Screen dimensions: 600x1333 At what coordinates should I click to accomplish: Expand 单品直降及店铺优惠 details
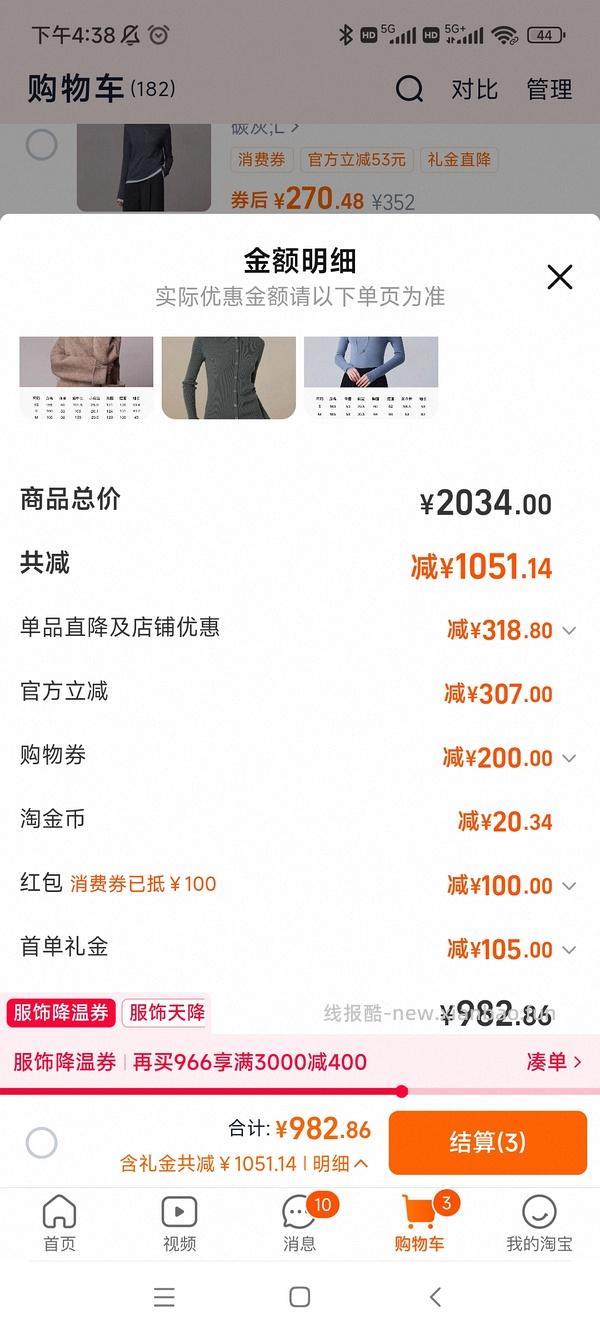click(x=569, y=631)
